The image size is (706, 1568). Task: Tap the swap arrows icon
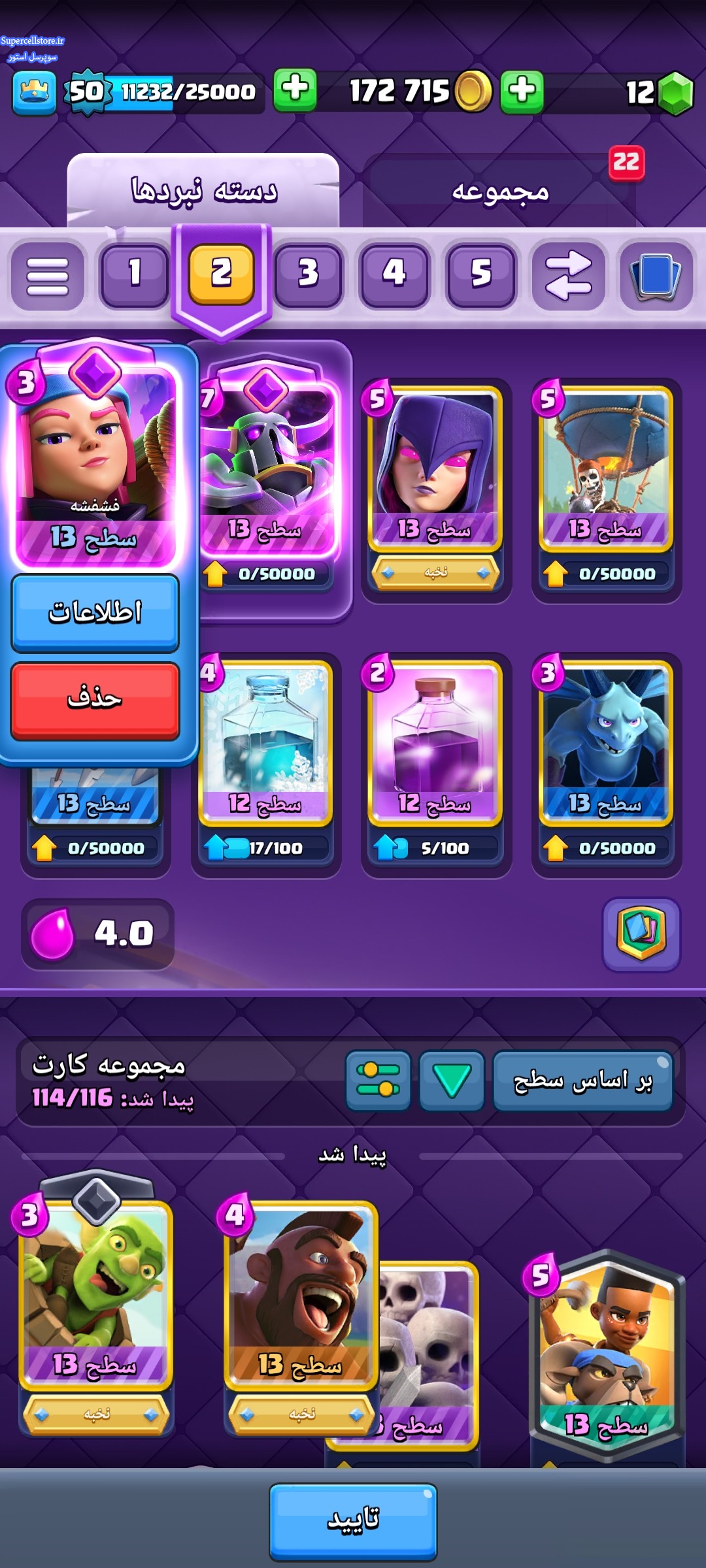(568, 274)
